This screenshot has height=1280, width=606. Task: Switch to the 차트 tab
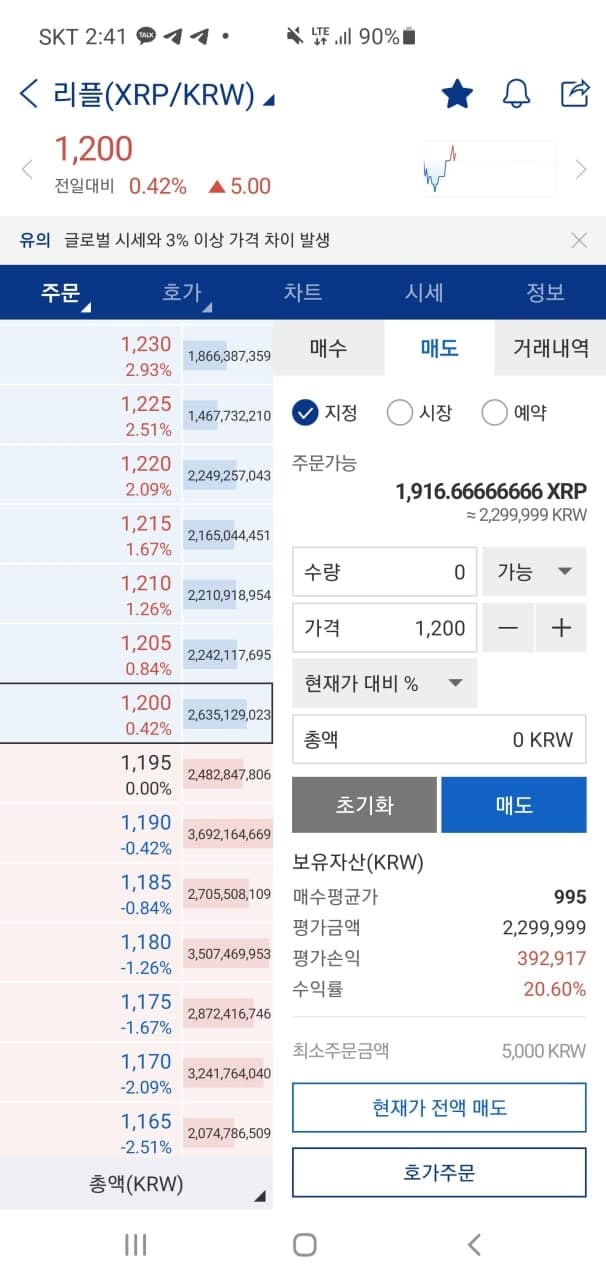click(x=303, y=292)
